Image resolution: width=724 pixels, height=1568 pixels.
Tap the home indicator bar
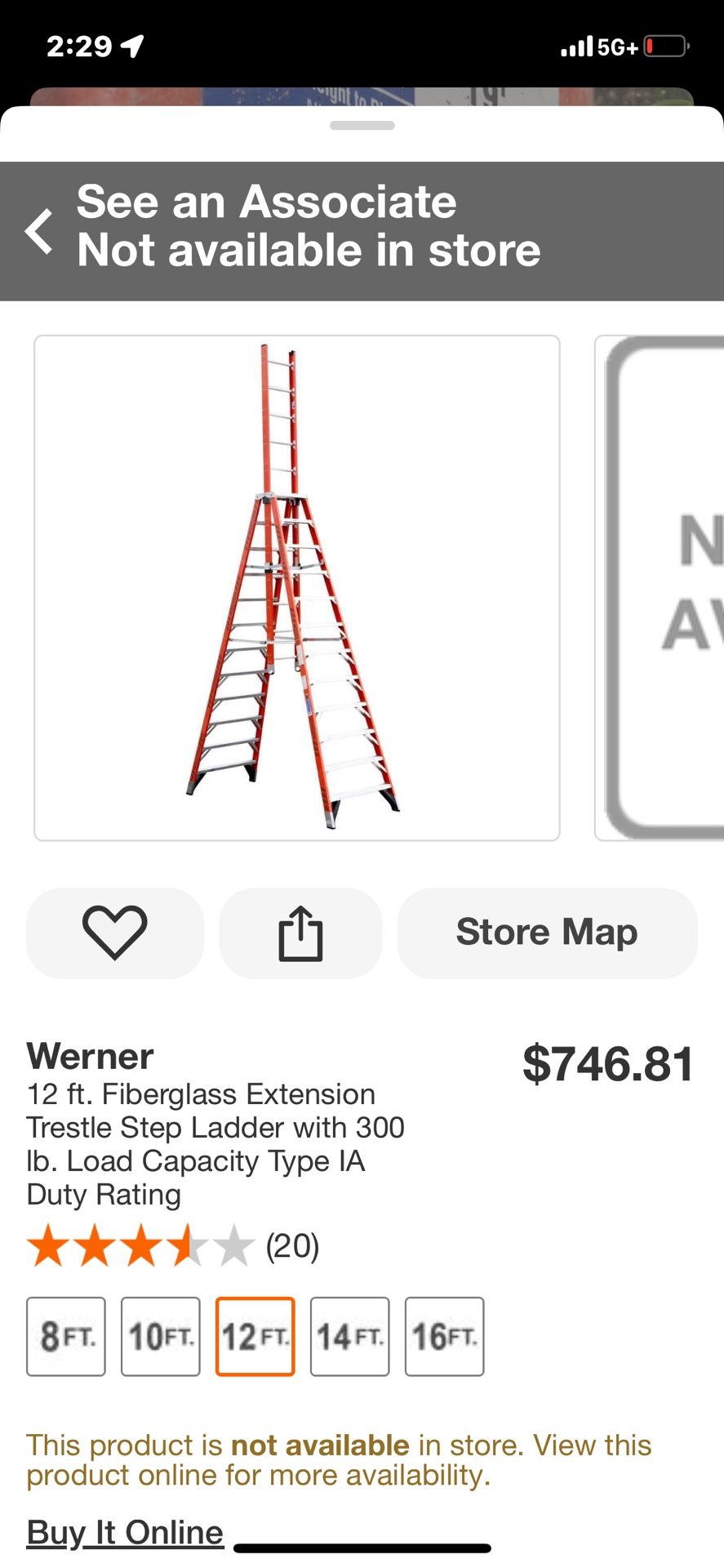point(362,1547)
